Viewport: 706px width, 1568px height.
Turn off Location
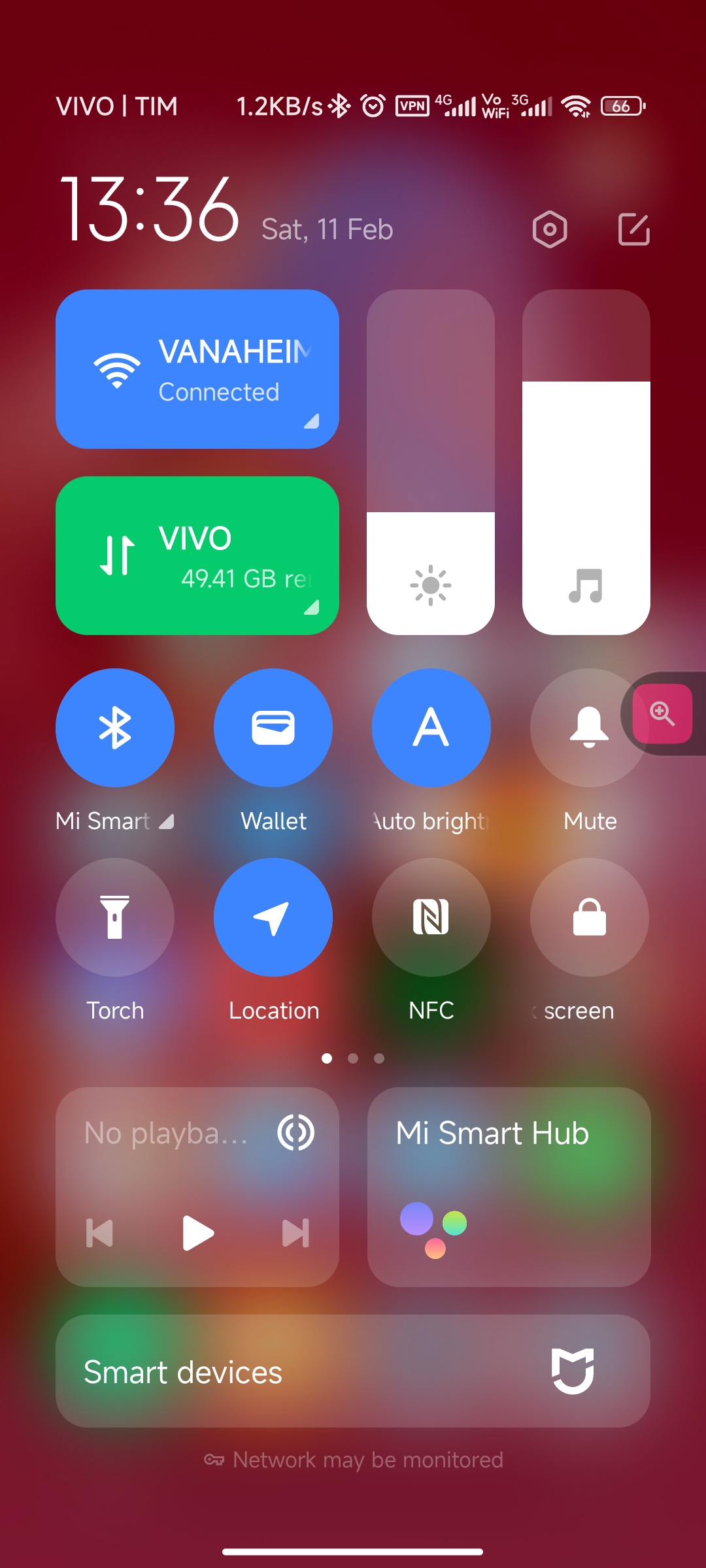point(273,917)
